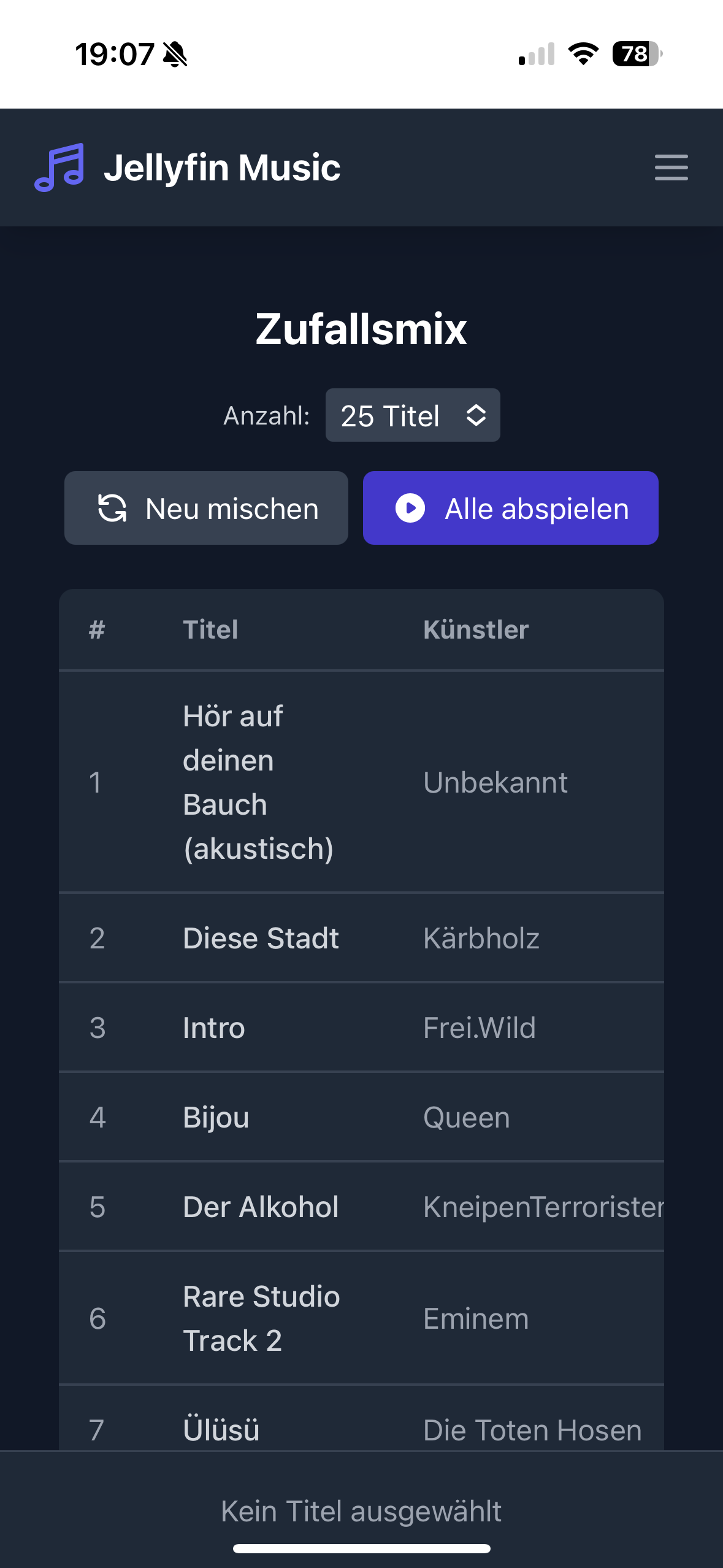Start playback with Alle abspielen
The height and width of the screenshot is (1568, 723).
(x=511, y=508)
